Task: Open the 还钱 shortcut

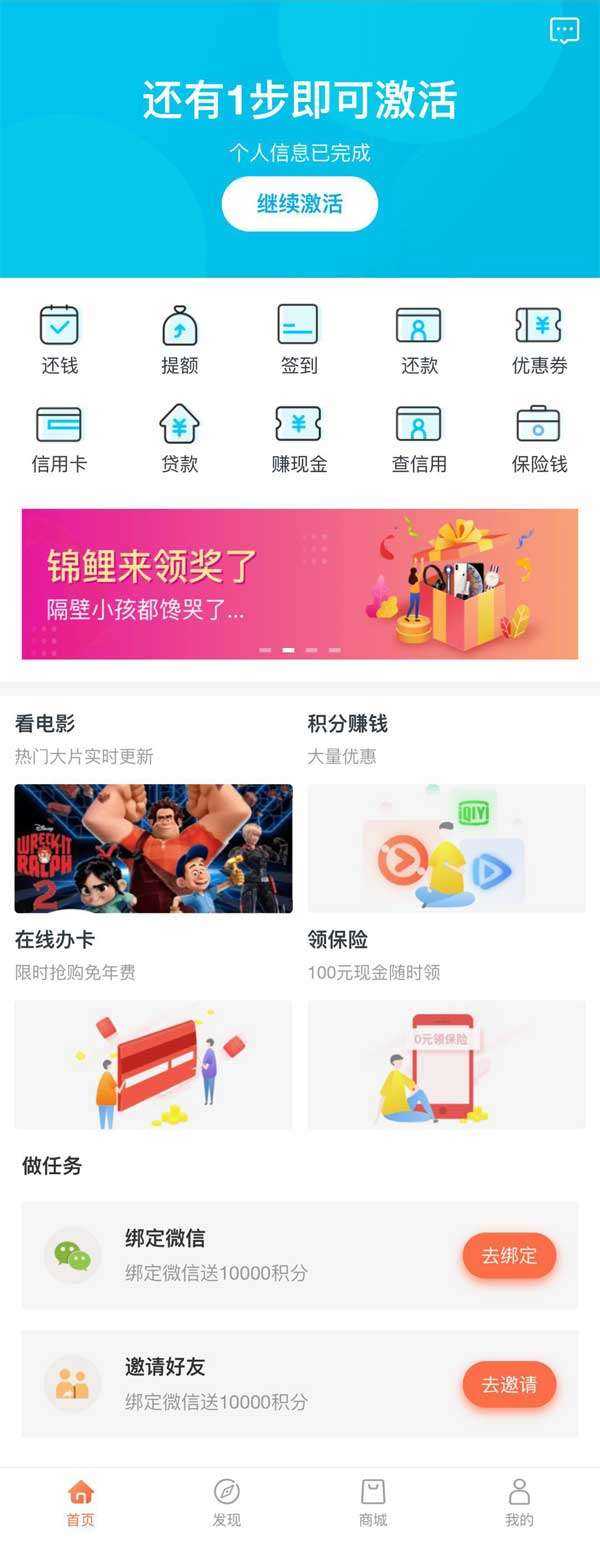Action: 59,339
